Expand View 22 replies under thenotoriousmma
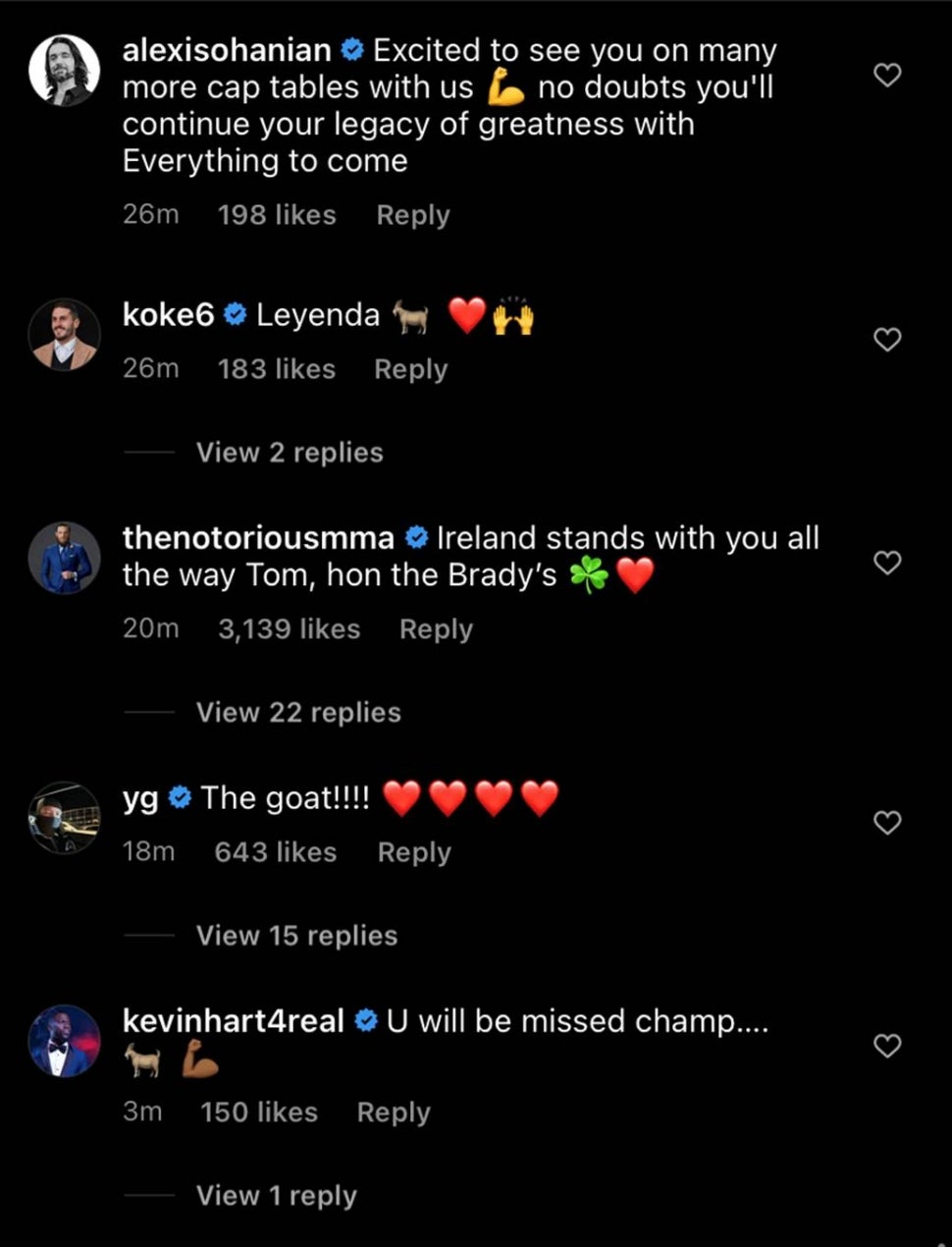Screen dimensions: 952x1247 point(298,713)
